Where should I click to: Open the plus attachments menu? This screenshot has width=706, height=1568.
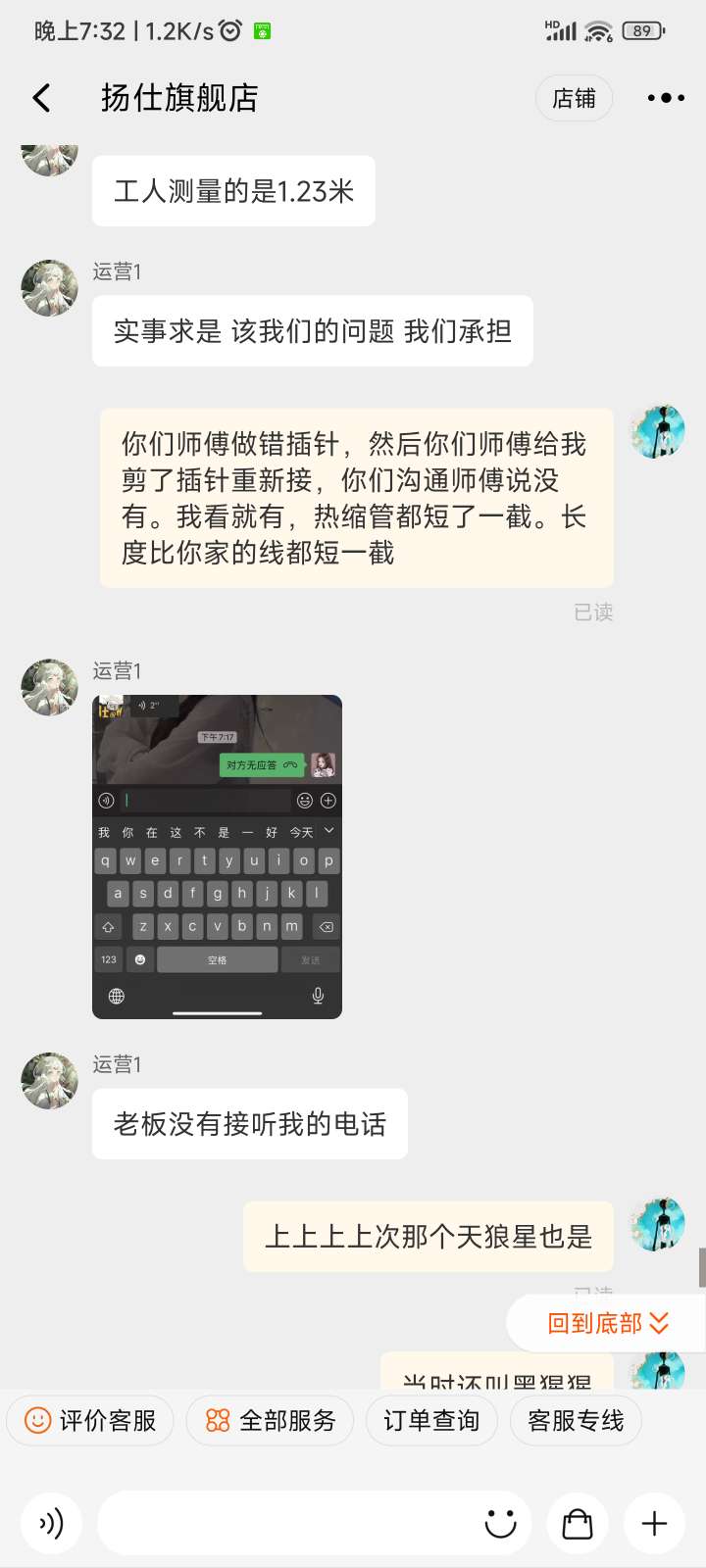[654, 1523]
